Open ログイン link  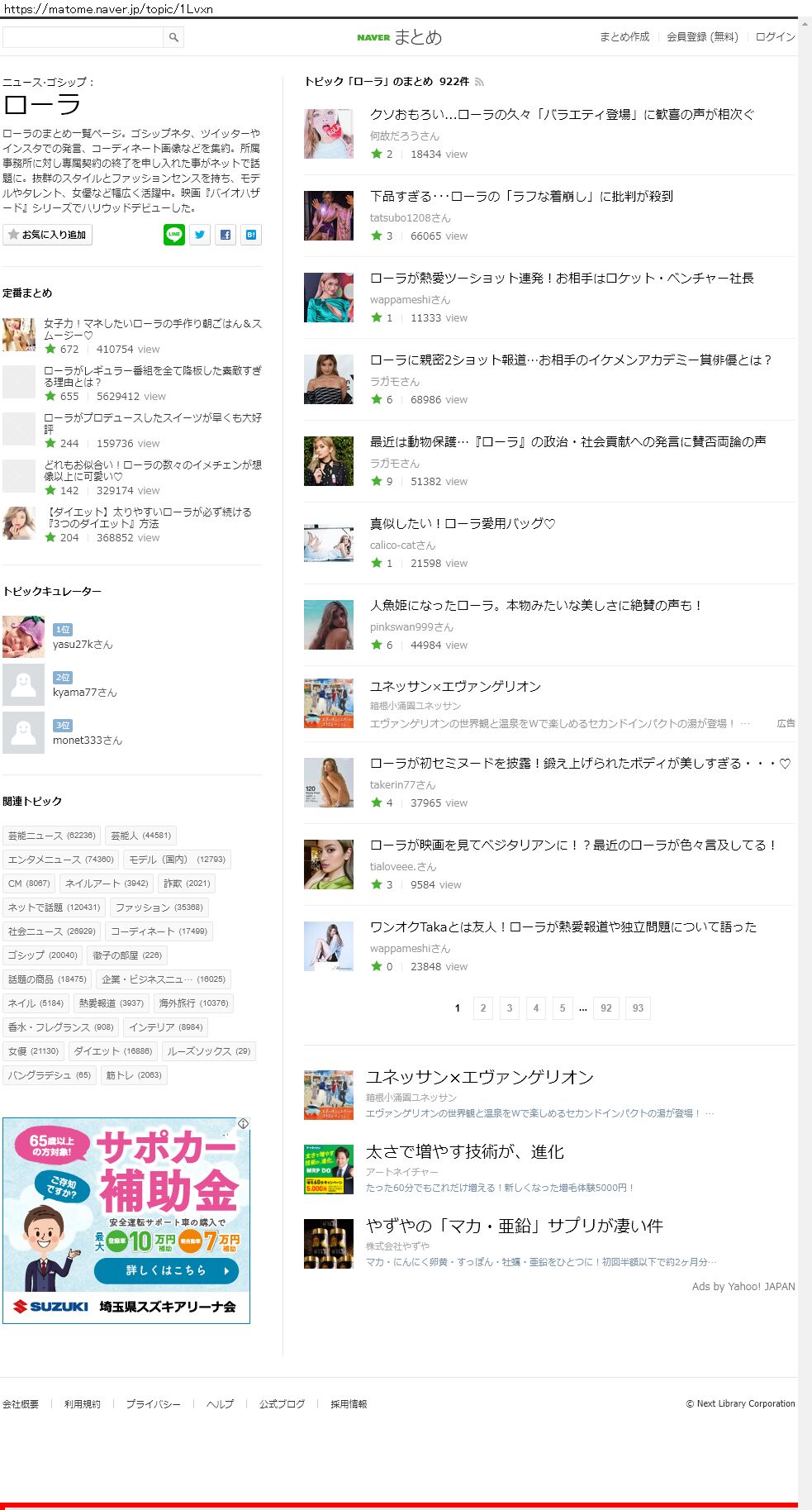click(775, 37)
